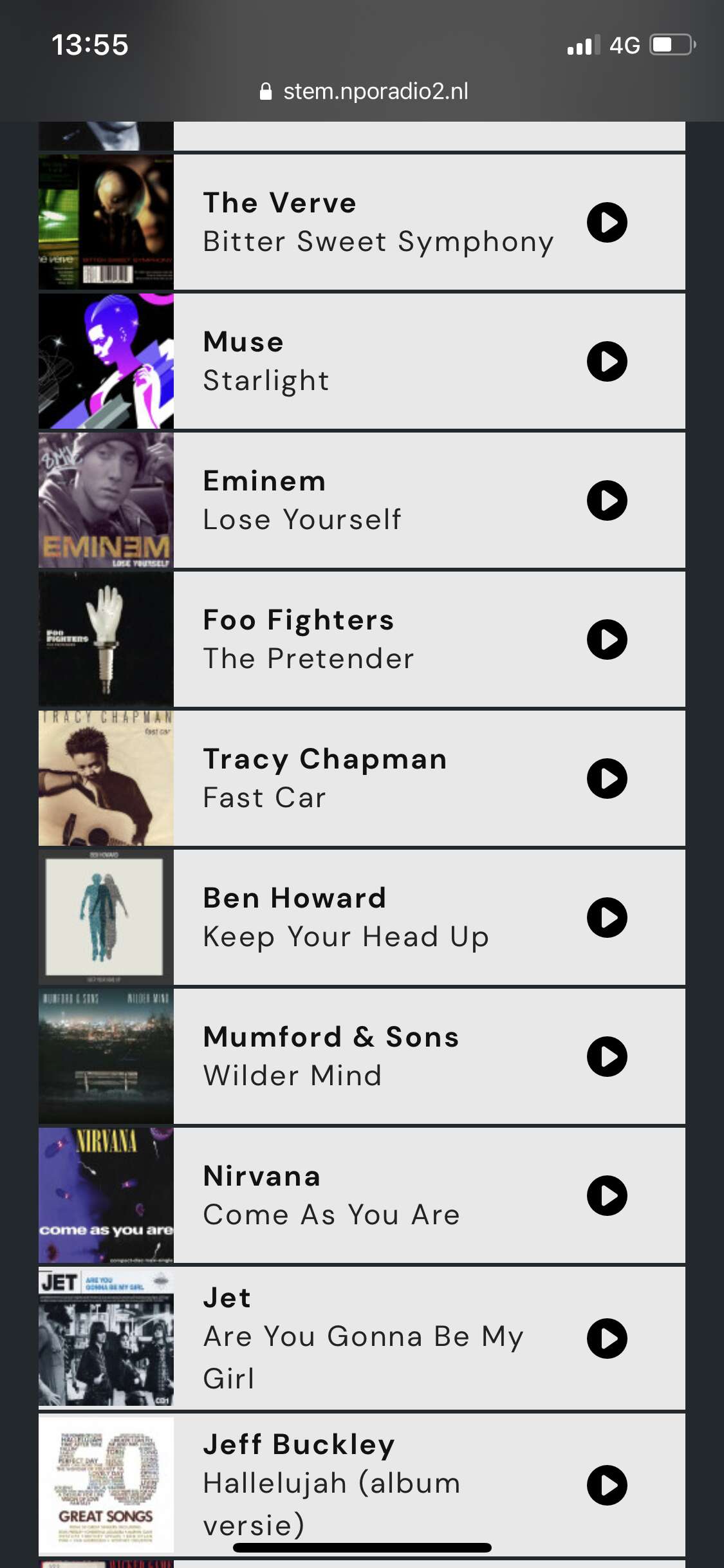Choose the Tracy Chapman Fast Car row
This screenshot has height=1568, width=724.
(362, 779)
